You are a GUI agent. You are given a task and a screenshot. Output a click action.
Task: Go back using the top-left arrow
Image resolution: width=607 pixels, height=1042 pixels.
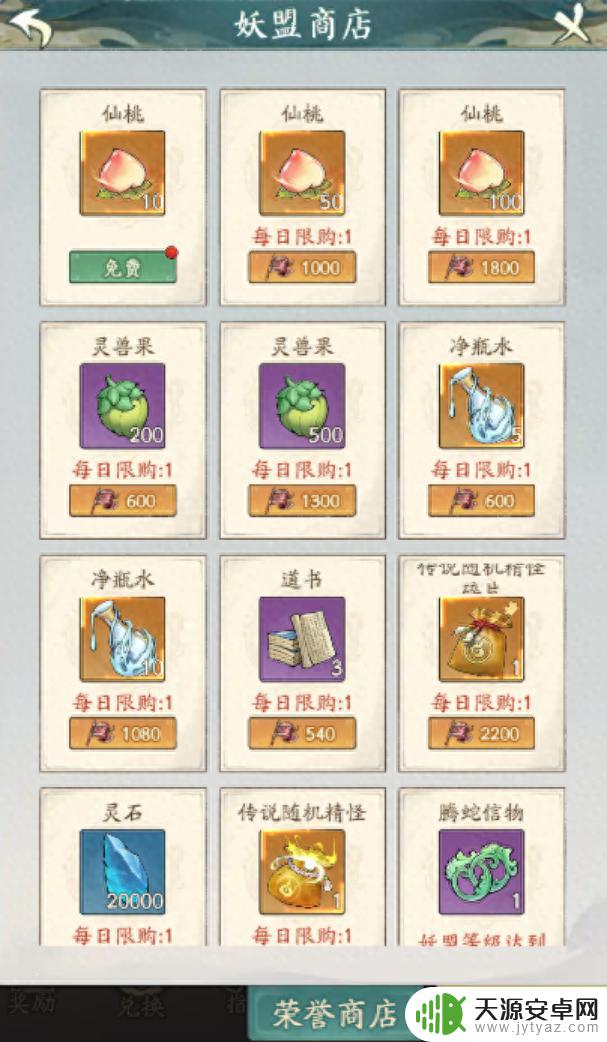32,24
